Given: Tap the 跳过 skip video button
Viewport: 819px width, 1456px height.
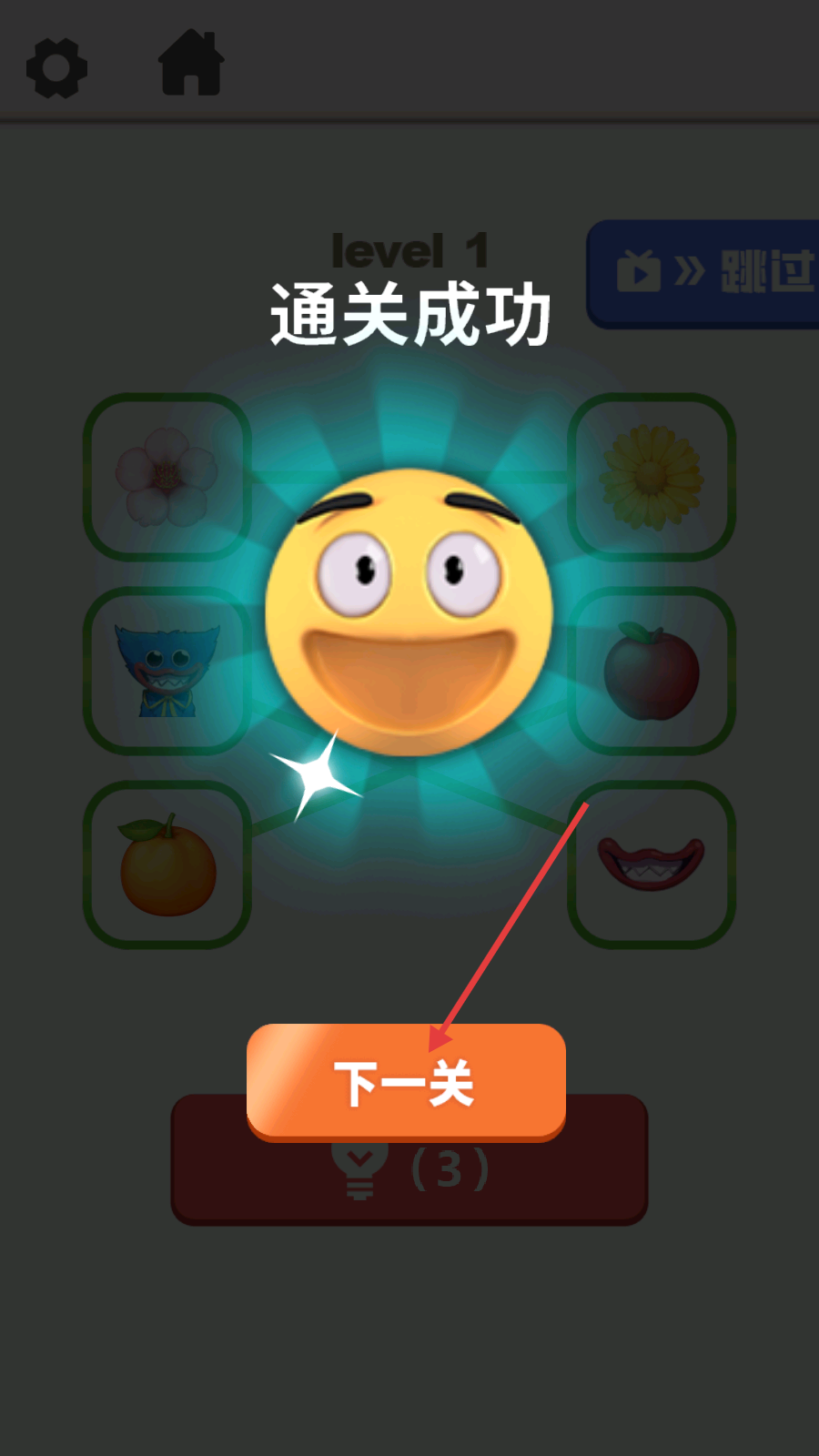Looking at the screenshot, I should point(705,272).
